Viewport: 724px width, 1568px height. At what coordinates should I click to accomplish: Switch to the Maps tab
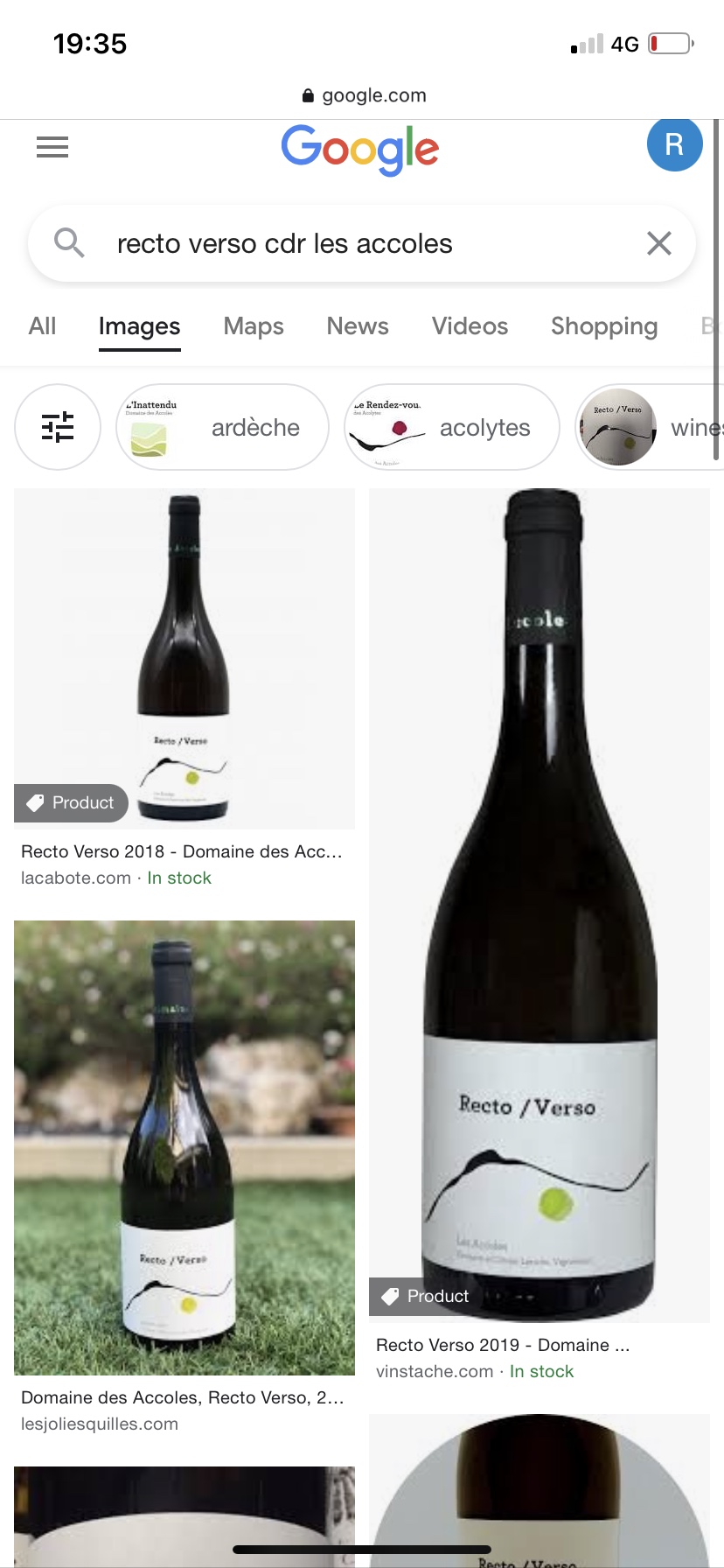click(x=254, y=326)
